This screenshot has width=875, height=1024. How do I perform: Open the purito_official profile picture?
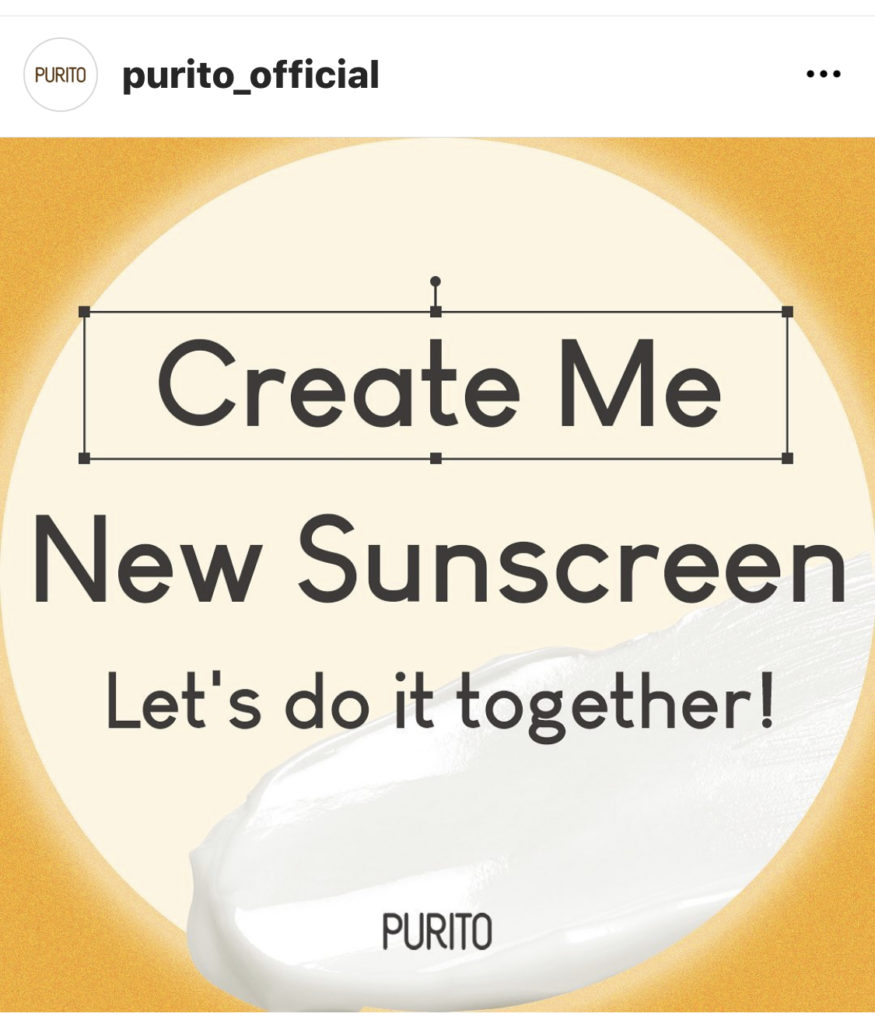click(60, 75)
